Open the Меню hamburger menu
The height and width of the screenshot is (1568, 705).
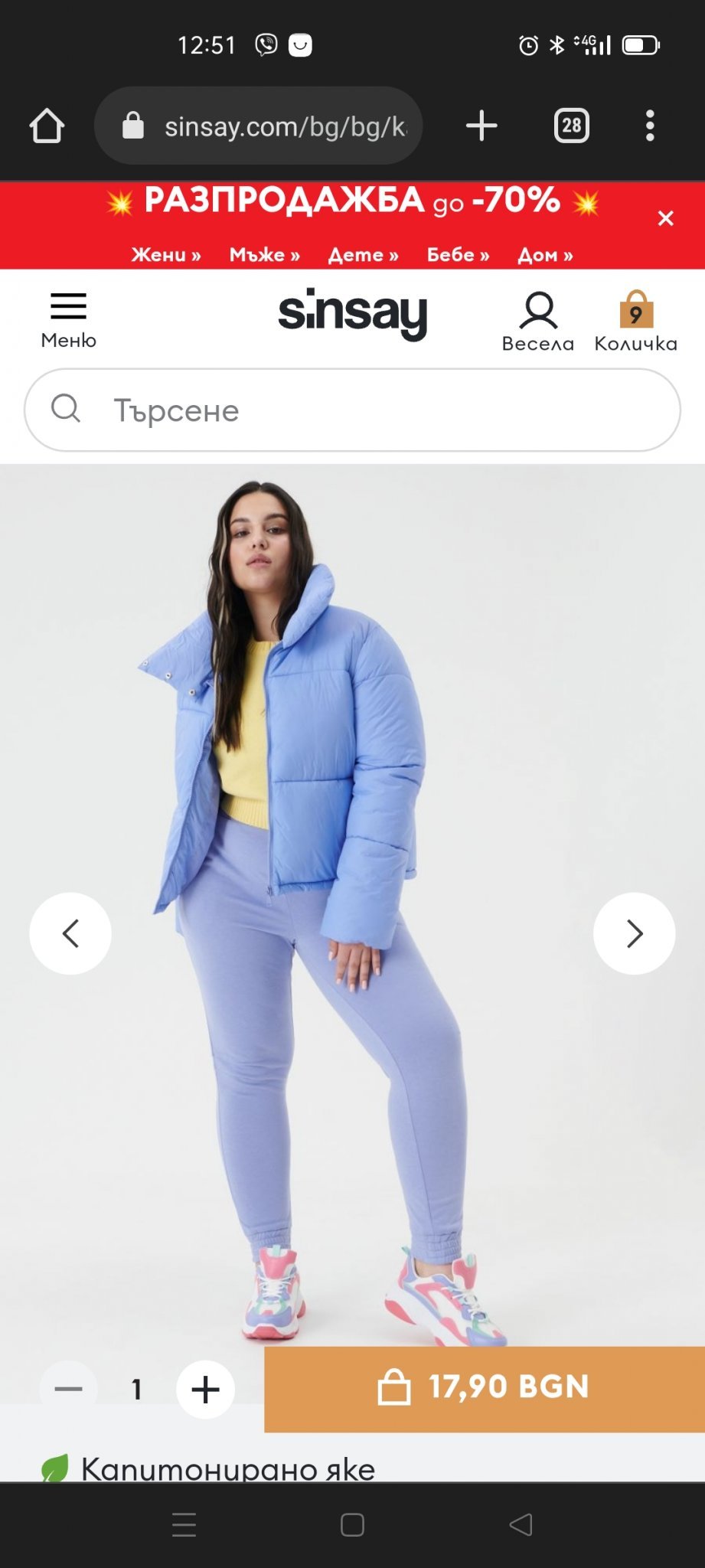click(68, 319)
